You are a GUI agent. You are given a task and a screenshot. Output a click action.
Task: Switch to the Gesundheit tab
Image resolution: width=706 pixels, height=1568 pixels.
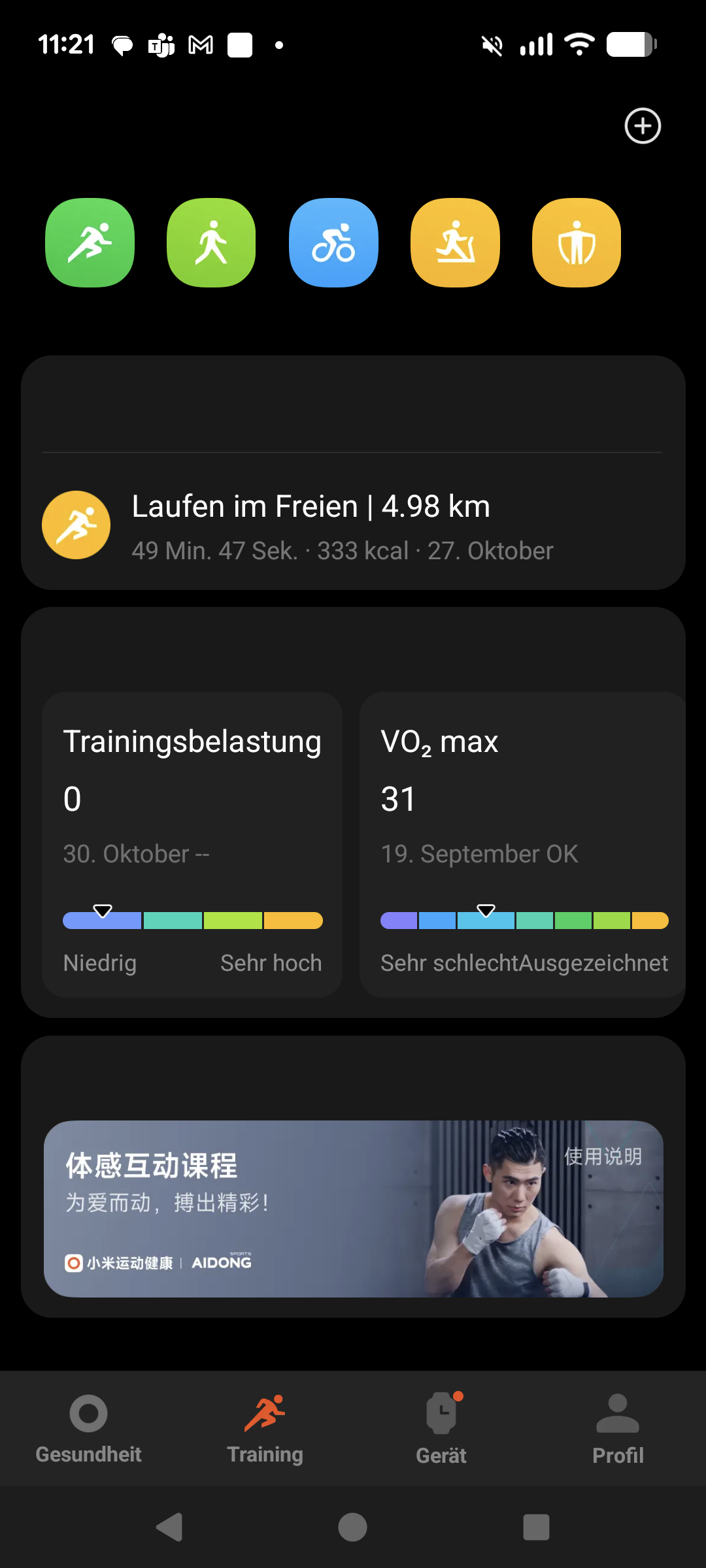(x=88, y=1428)
